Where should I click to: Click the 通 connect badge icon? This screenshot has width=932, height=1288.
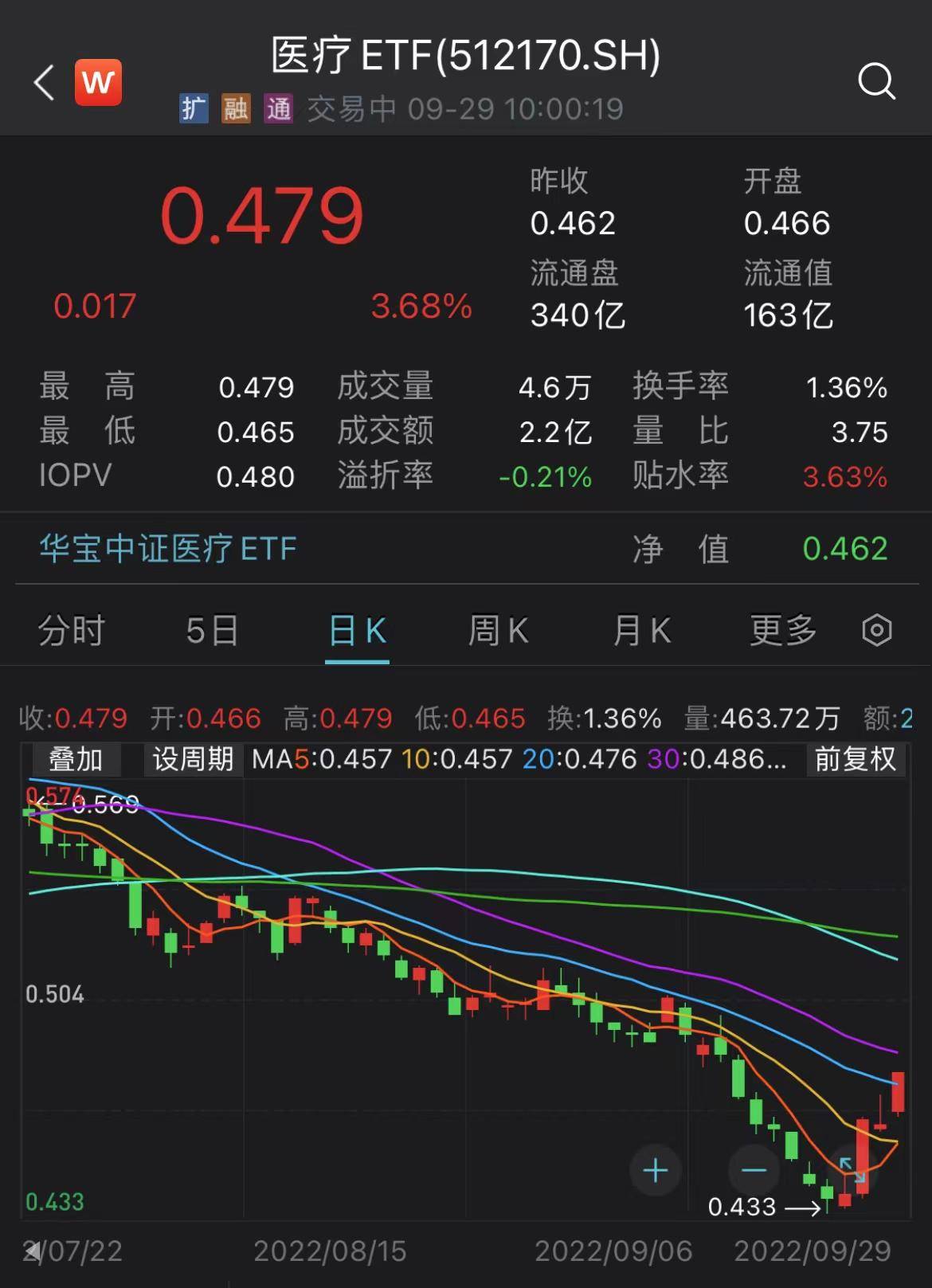[x=279, y=108]
